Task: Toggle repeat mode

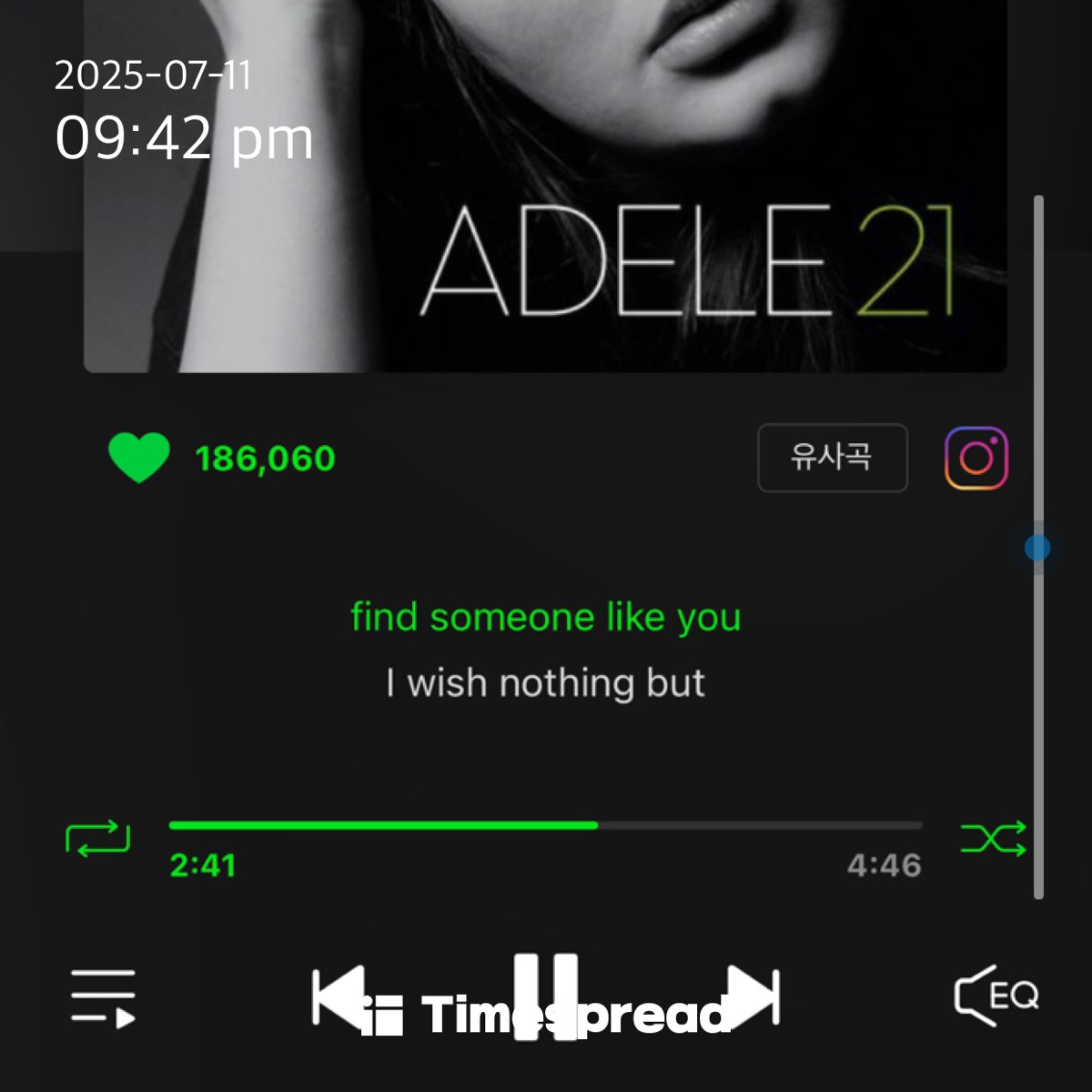Action: (x=97, y=838)
